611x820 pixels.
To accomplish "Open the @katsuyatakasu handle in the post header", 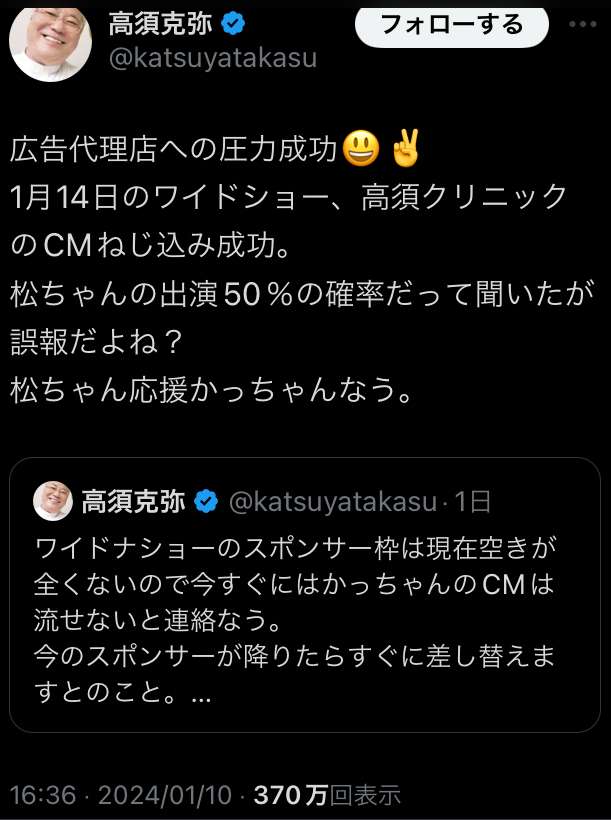I will point(212,58).
